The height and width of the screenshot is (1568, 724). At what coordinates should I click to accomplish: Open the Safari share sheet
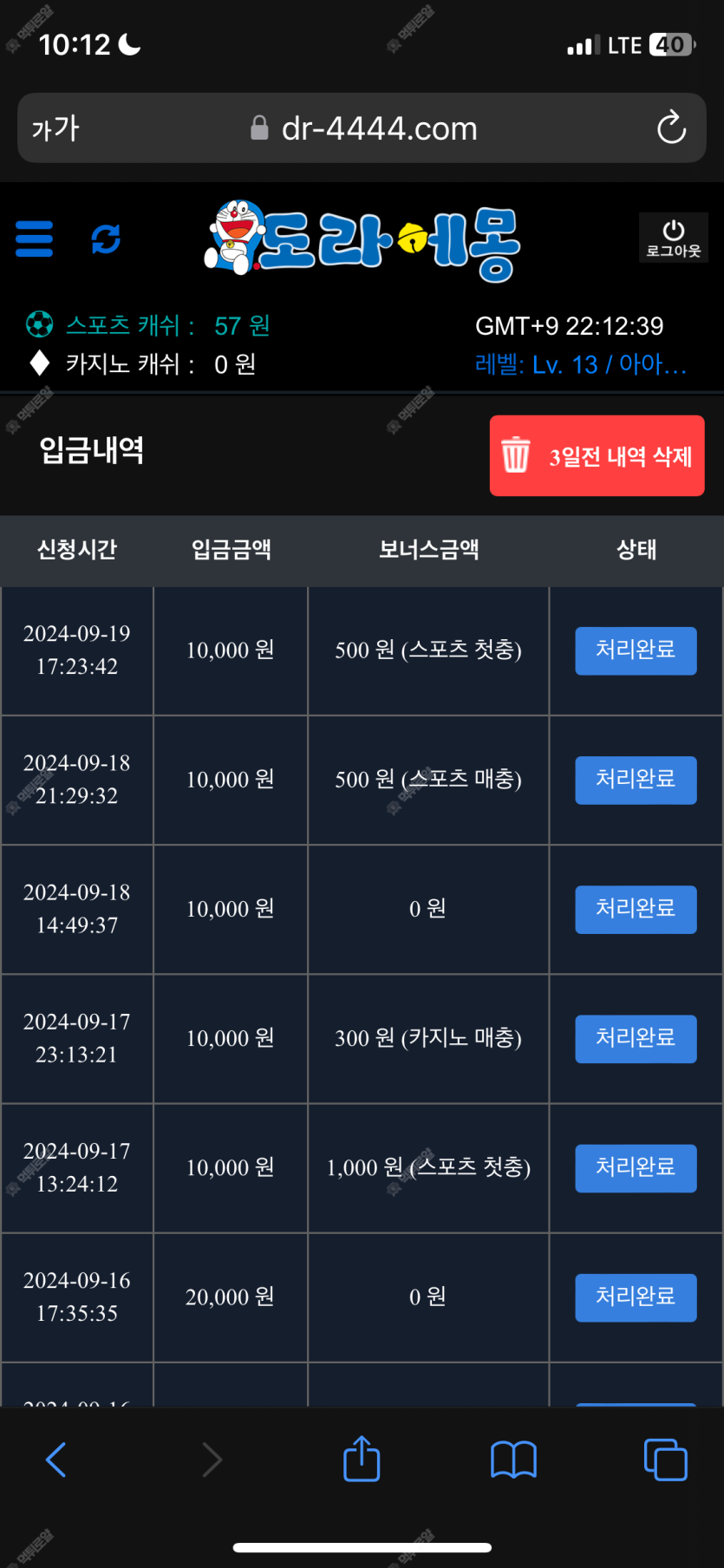pyautogui.click(x=362, y=1459)
